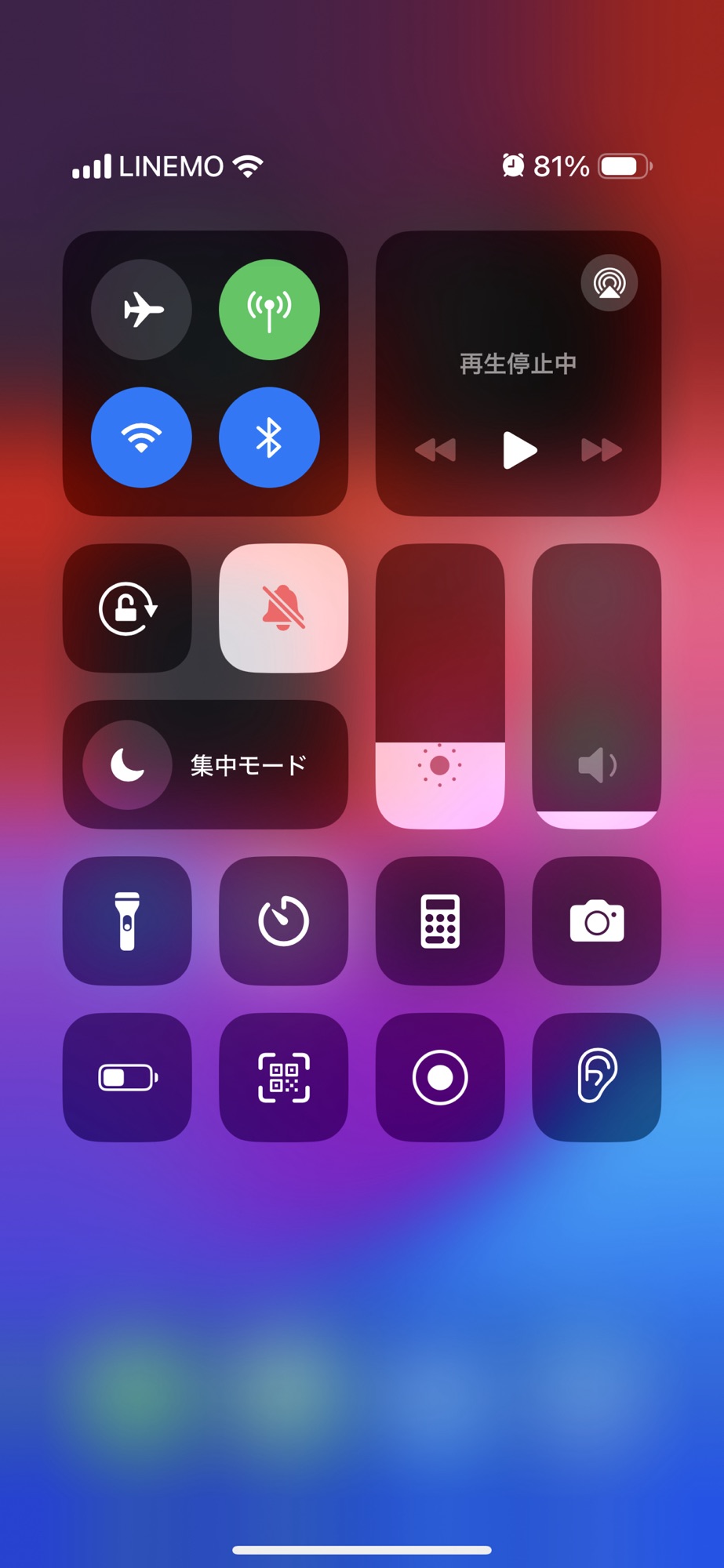Open the timer

[283, 921]
